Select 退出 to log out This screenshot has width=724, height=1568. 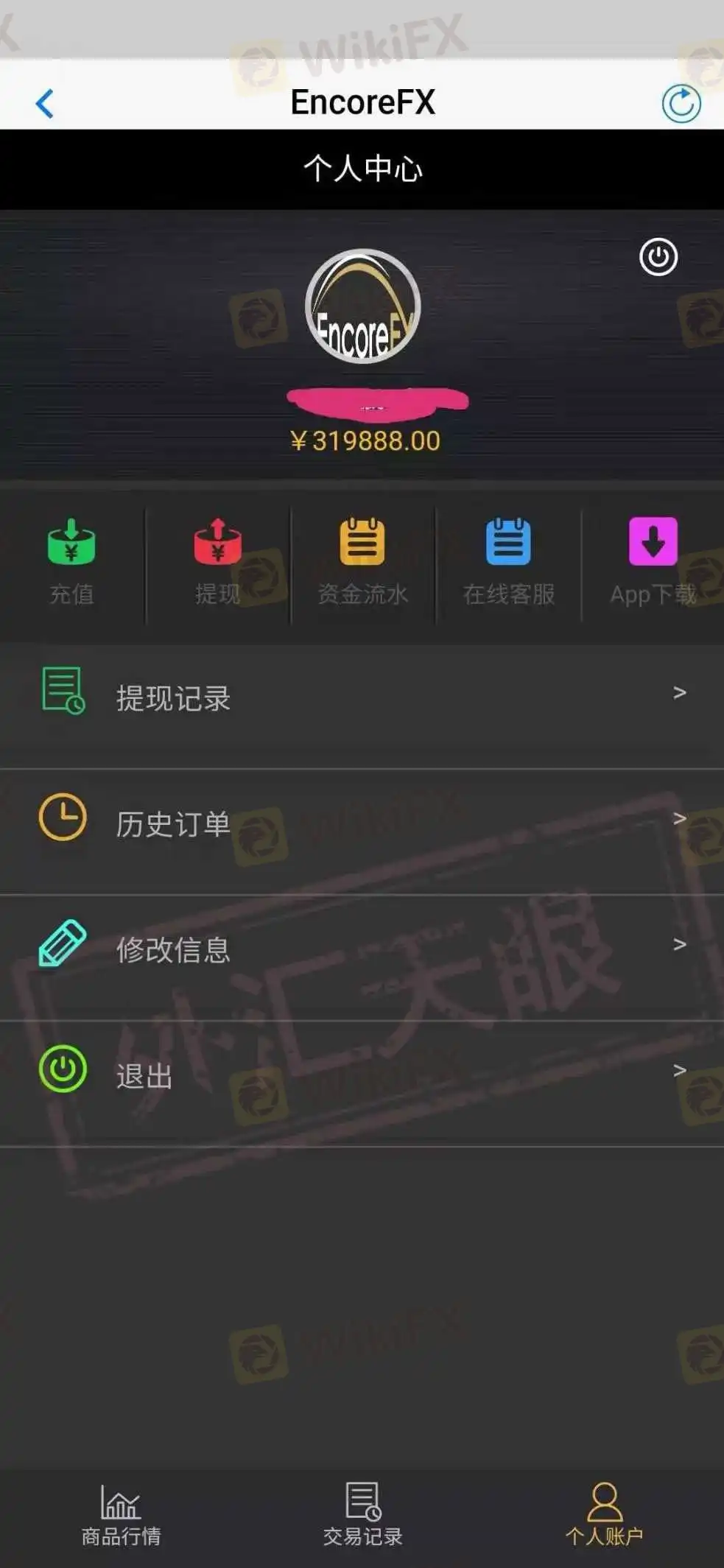click(x=361, y=1075)
